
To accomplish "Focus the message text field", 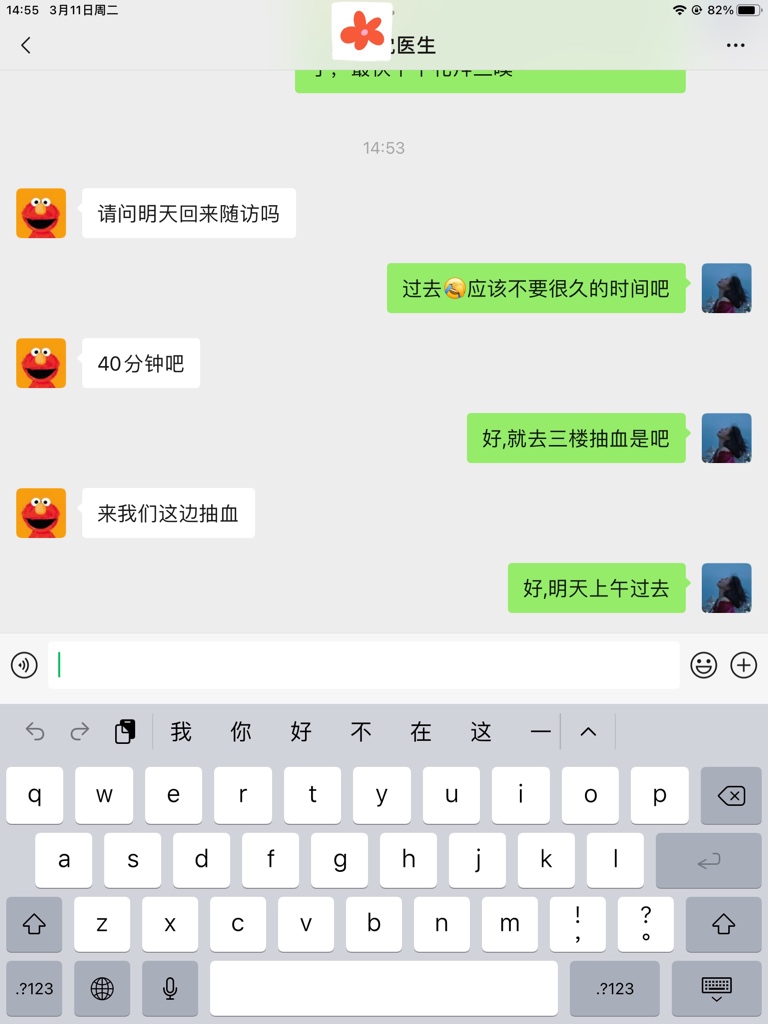I will (364, 665).
